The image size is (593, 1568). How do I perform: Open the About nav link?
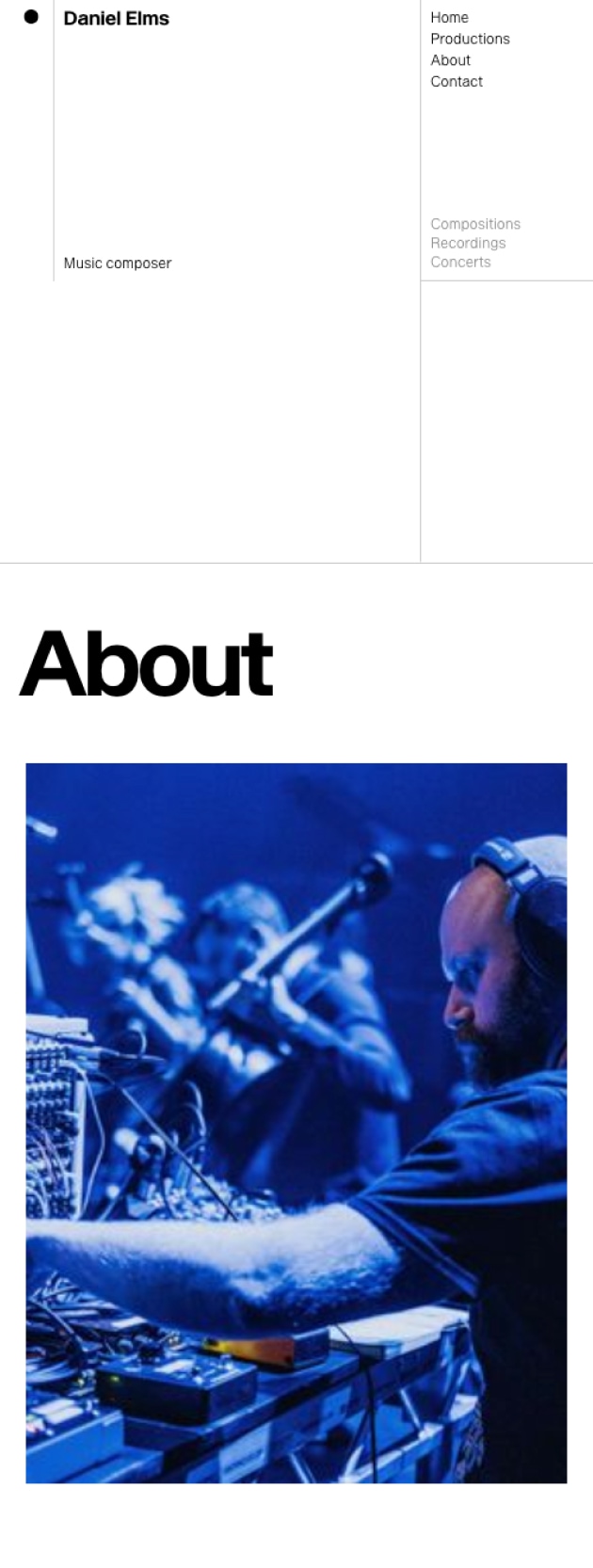click(450, 60)
